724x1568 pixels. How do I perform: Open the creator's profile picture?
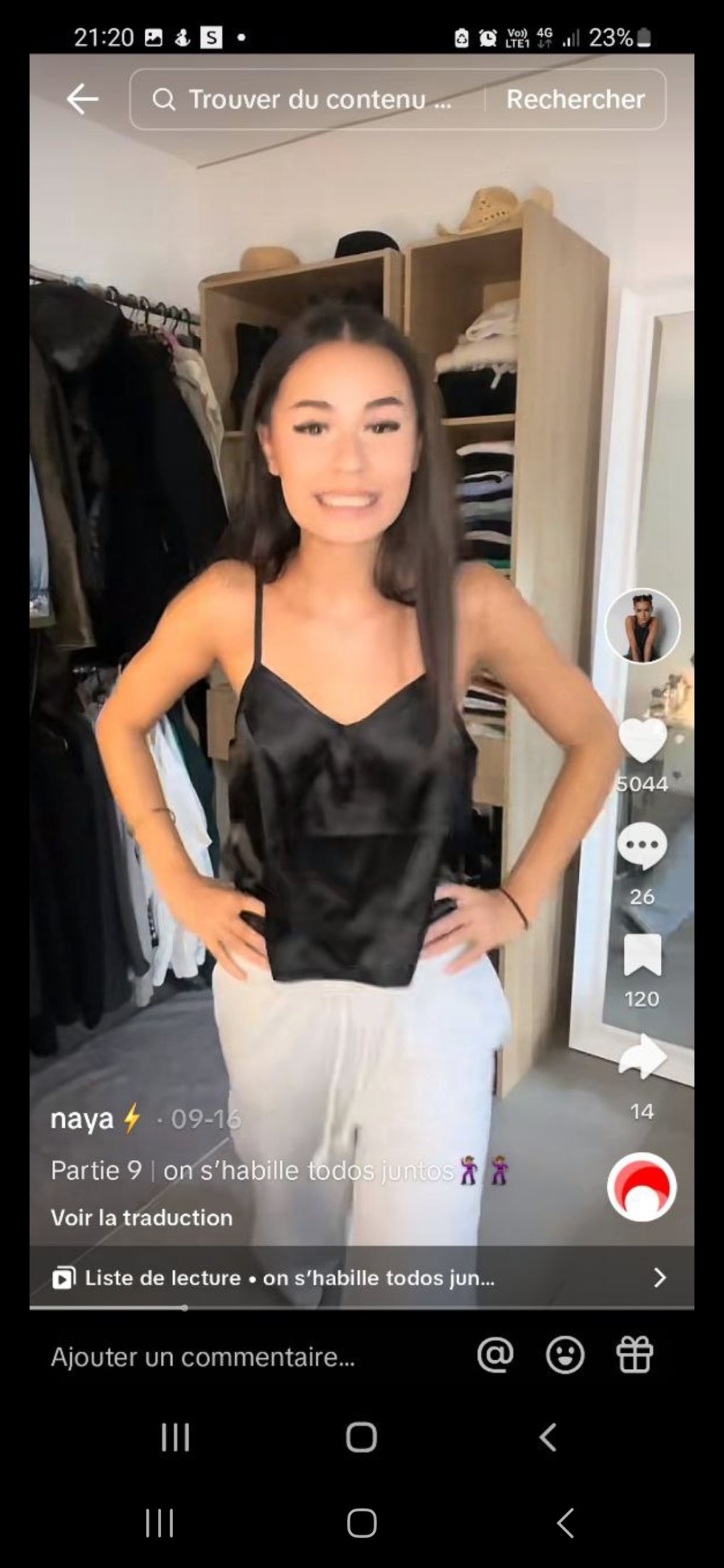[x=642, y=626]
